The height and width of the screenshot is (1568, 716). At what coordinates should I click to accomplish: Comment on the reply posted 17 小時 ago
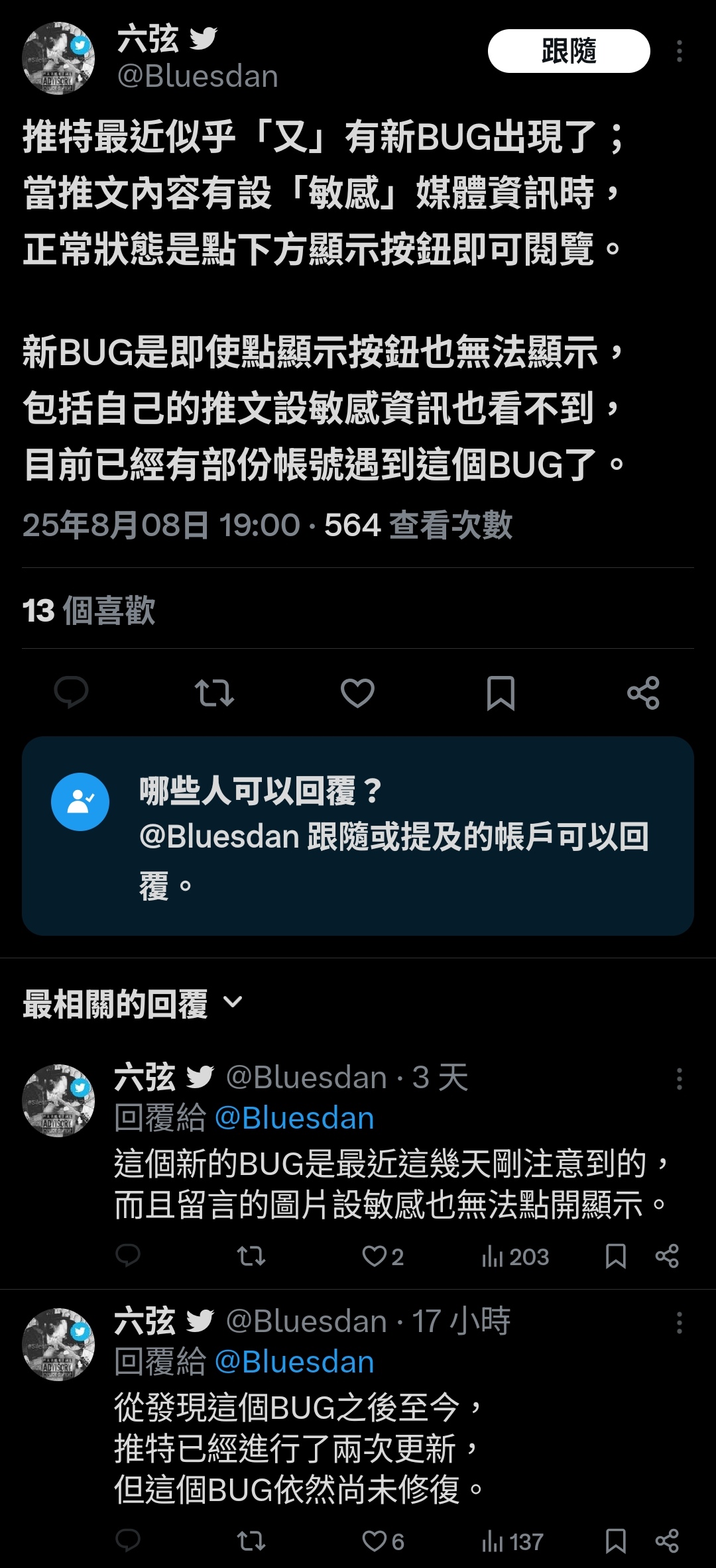(x=128, y=1541)
